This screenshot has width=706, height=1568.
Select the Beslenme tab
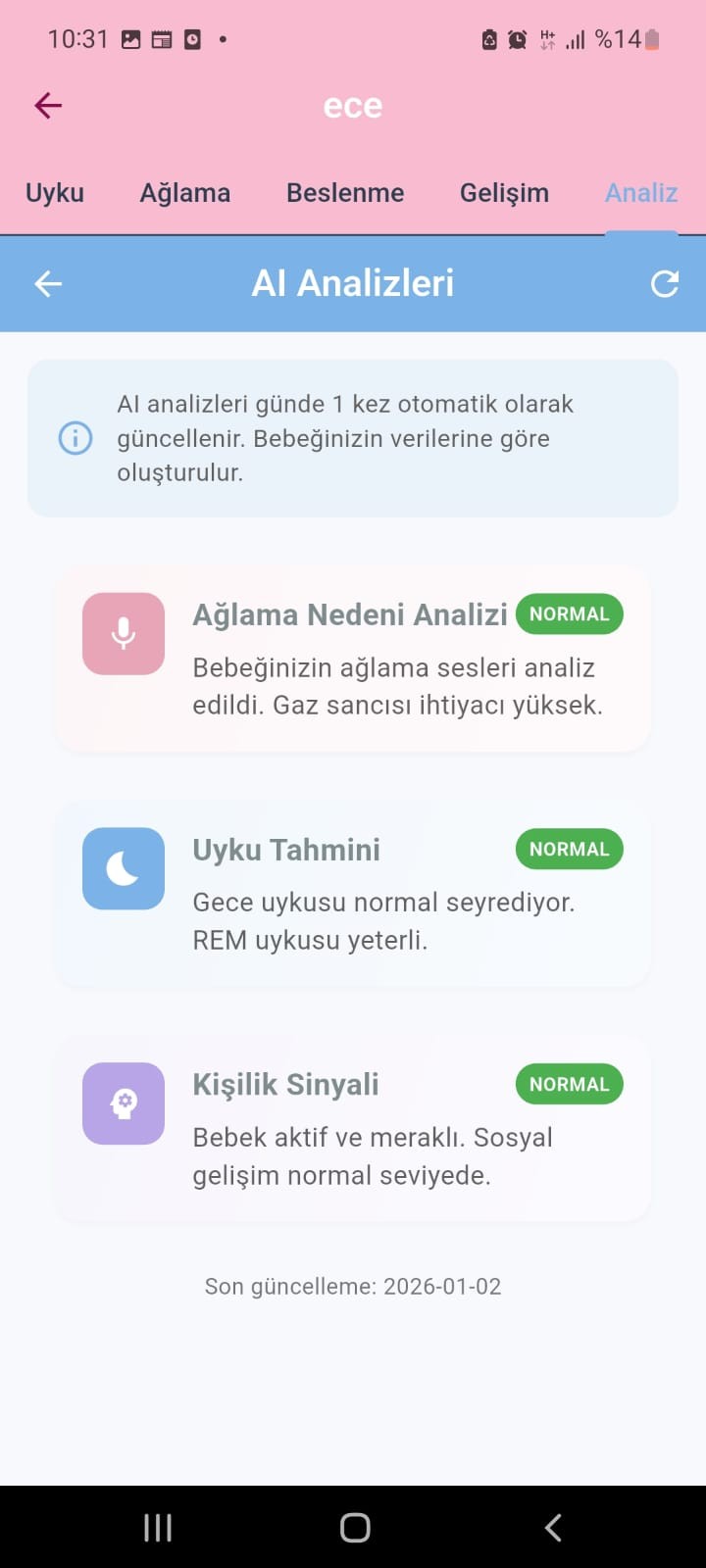pos(345,193)
